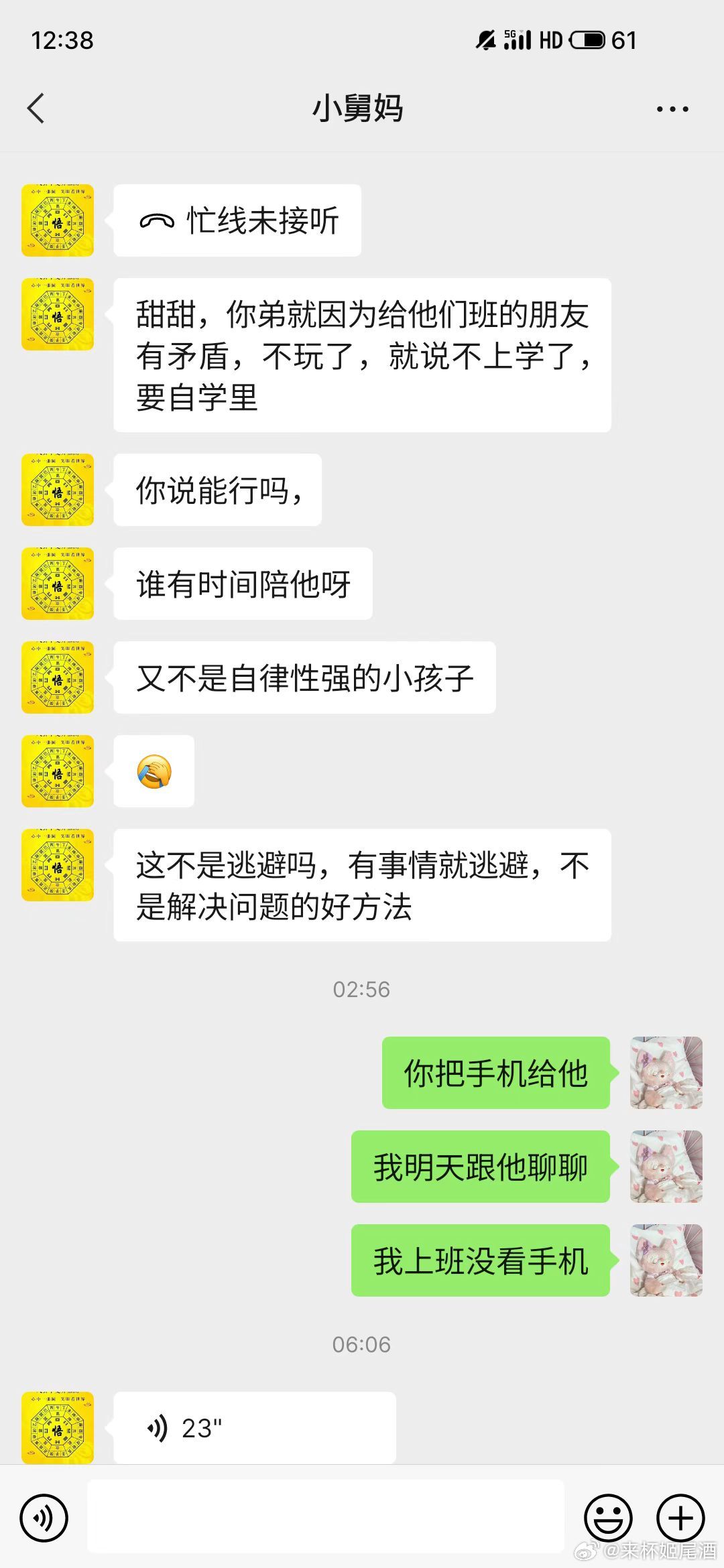Image resolution: width=724 pixels, height=1568 pixels.
Task: Go back from the 小舅妈 chat
Action: pos(36,109)
